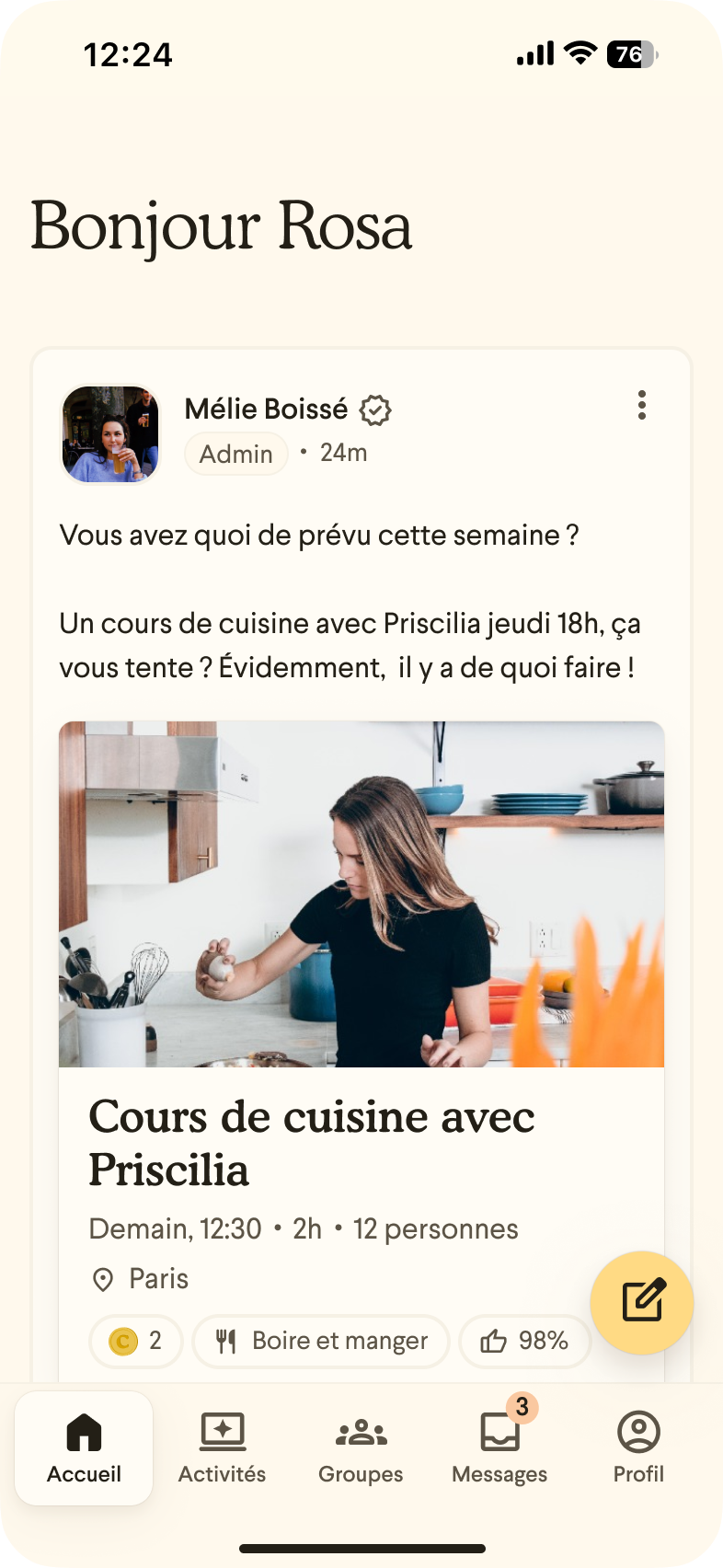The height and width of the screenshot is (1568, 723).
Task: Go to the Accueil tab
Action: coord(84,1448)
